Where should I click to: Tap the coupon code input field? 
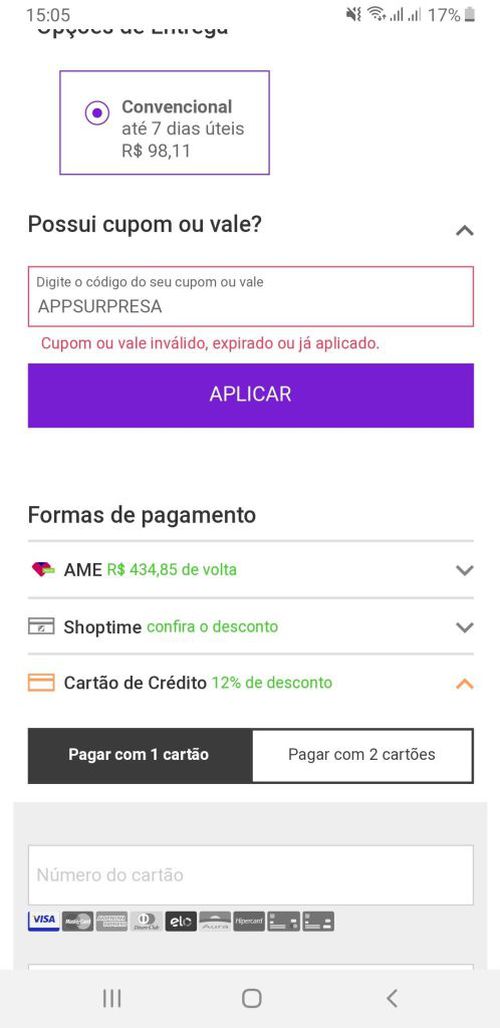[x=250, y=296]
